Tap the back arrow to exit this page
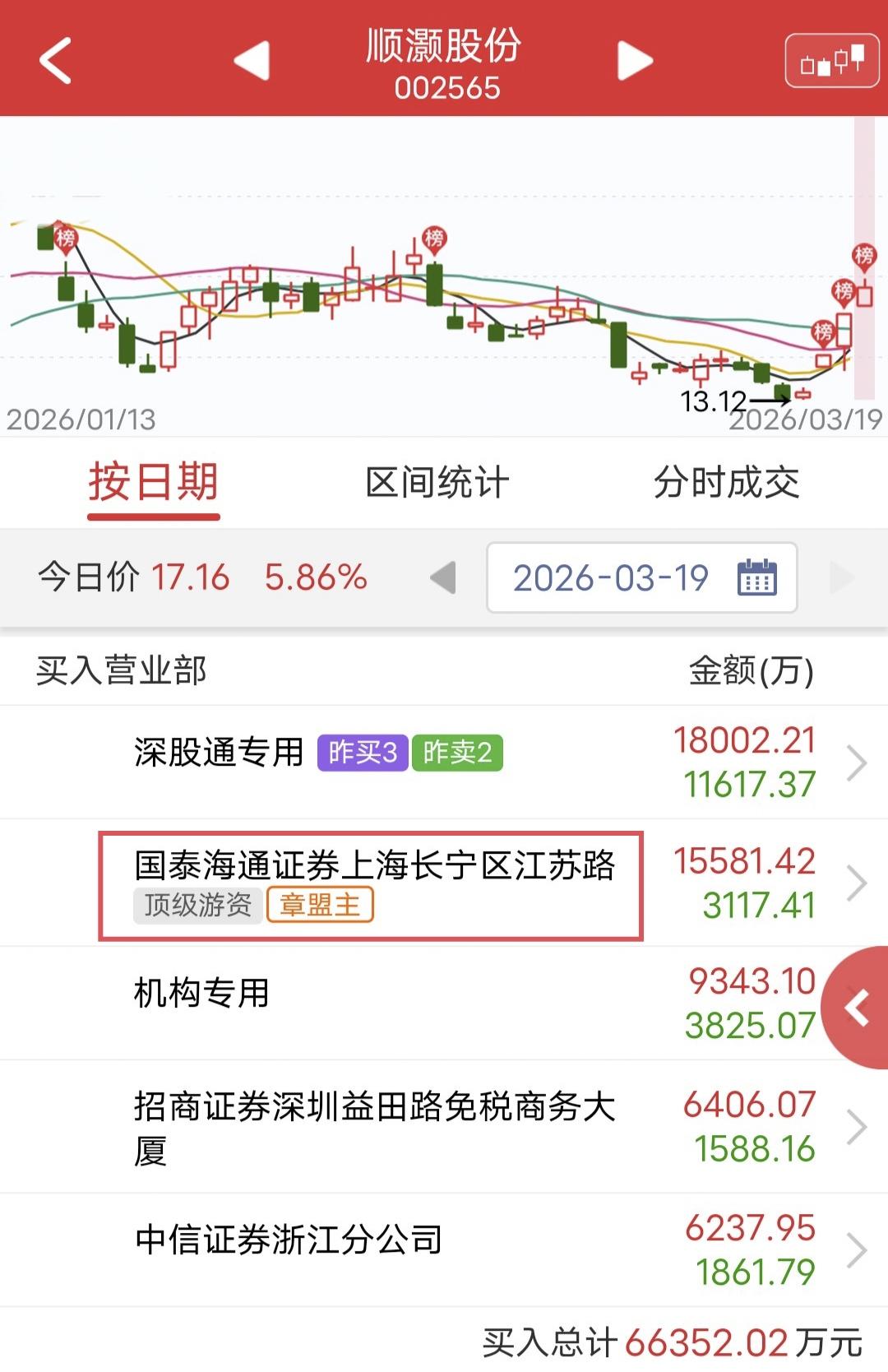 click(54, 62)
